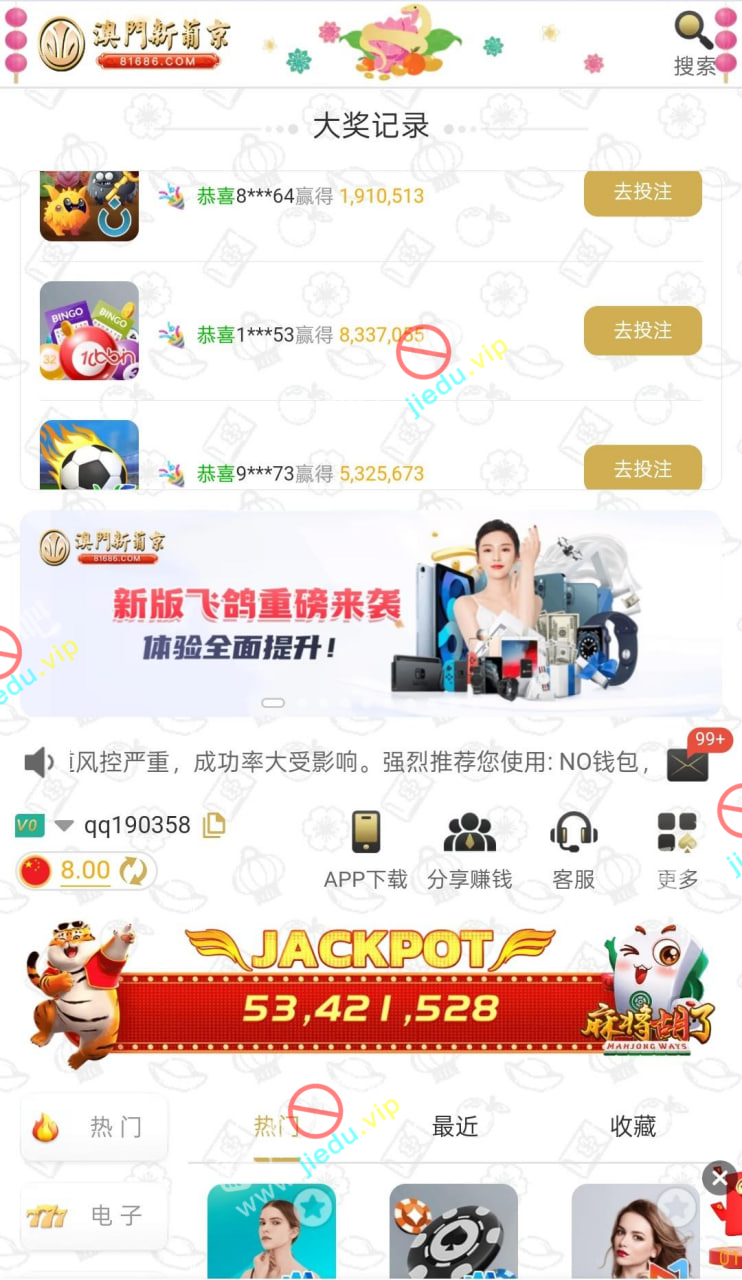Switch to the 最近 tab
The height and width of the screenshot is (1280, 742).
(455, 1127)
